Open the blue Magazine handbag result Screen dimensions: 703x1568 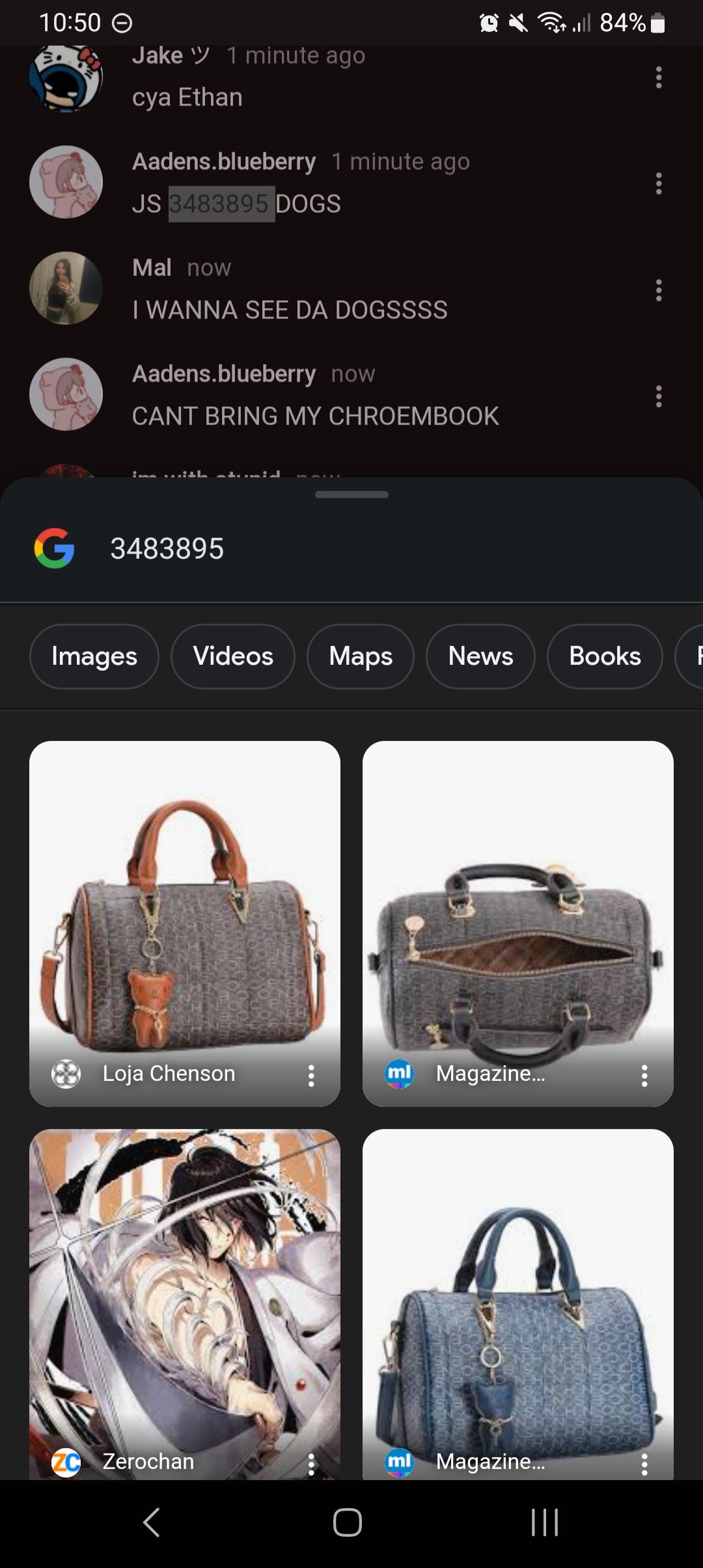pos(518,1296)
